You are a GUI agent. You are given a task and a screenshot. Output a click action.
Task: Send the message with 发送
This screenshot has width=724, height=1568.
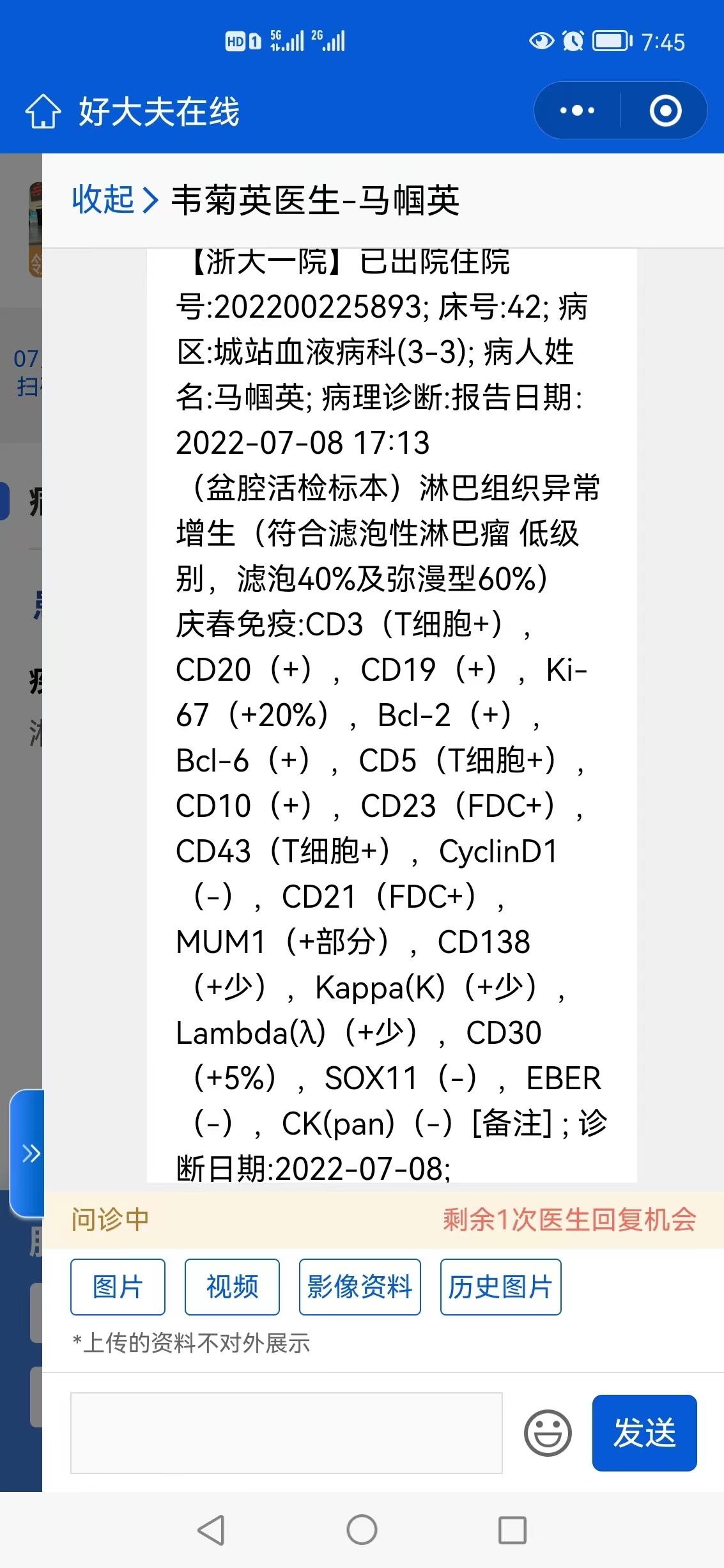pos(644,1432)
